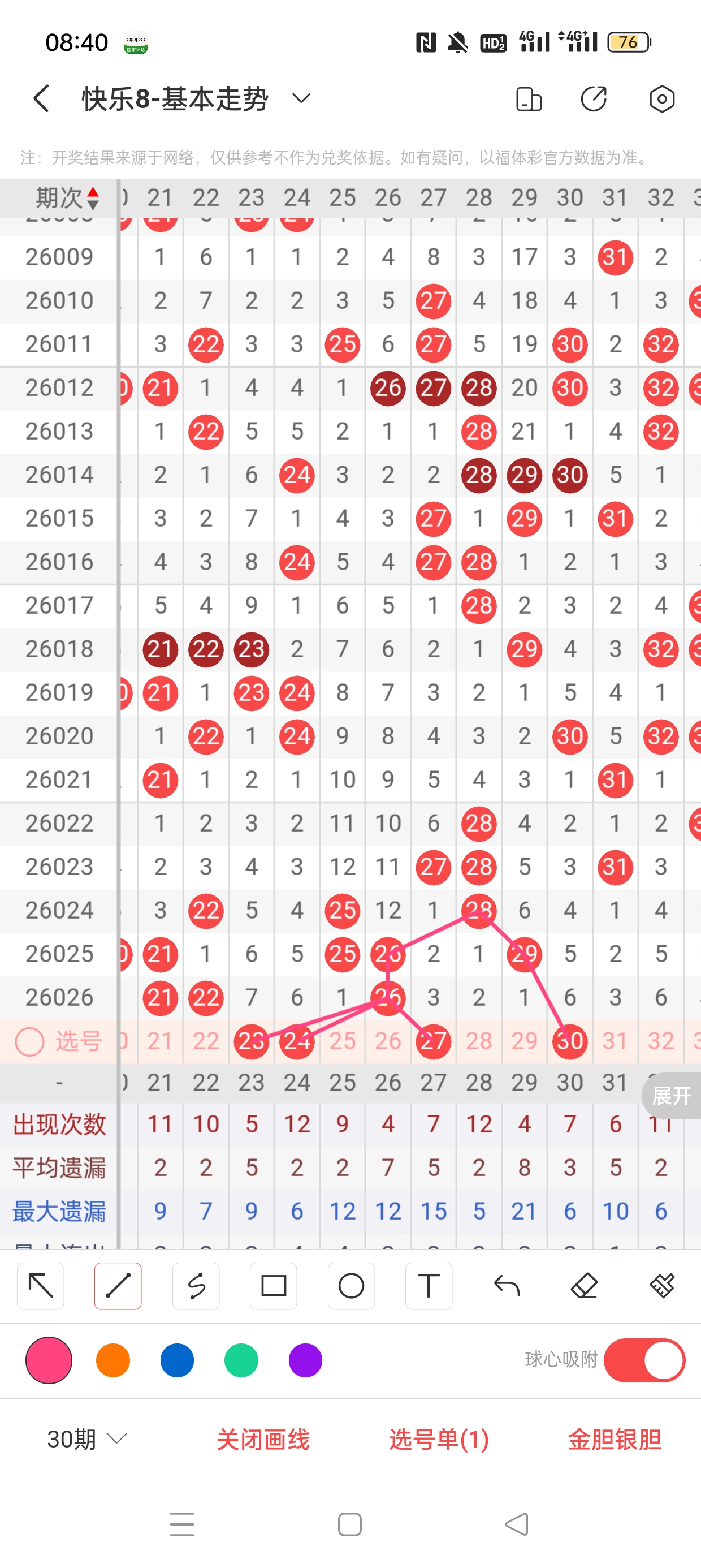Open the share icon in the top bar
The image size is (701, 1568).
click(x=593, y=98)
